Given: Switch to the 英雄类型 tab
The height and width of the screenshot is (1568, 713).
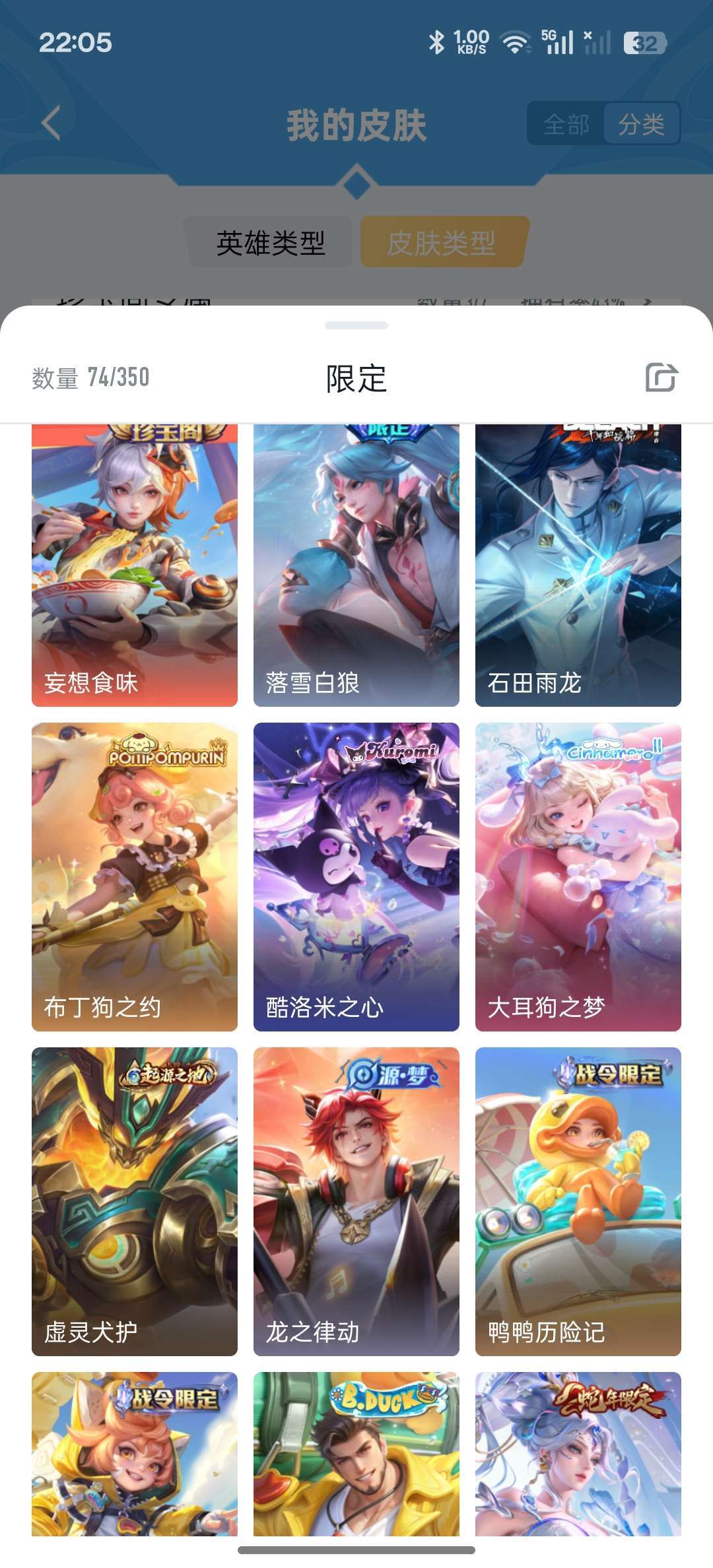Looking at the screenshot, I should [270, 243].
